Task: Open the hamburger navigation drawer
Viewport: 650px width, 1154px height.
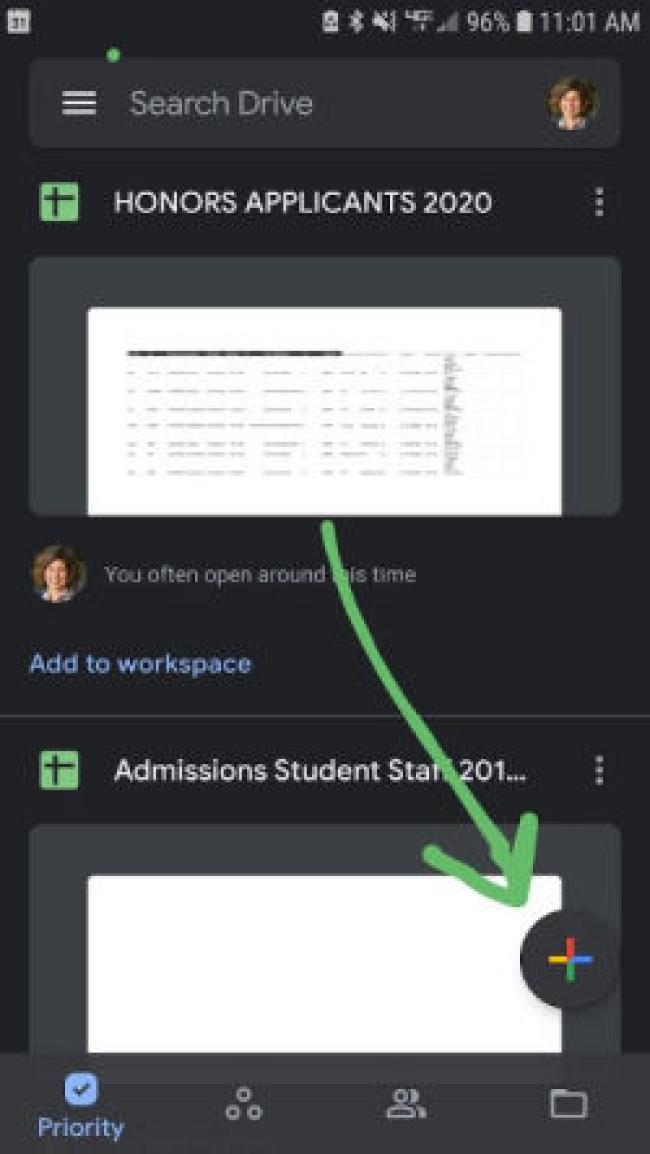Action: pyautogui.click(x=79, y=103)
